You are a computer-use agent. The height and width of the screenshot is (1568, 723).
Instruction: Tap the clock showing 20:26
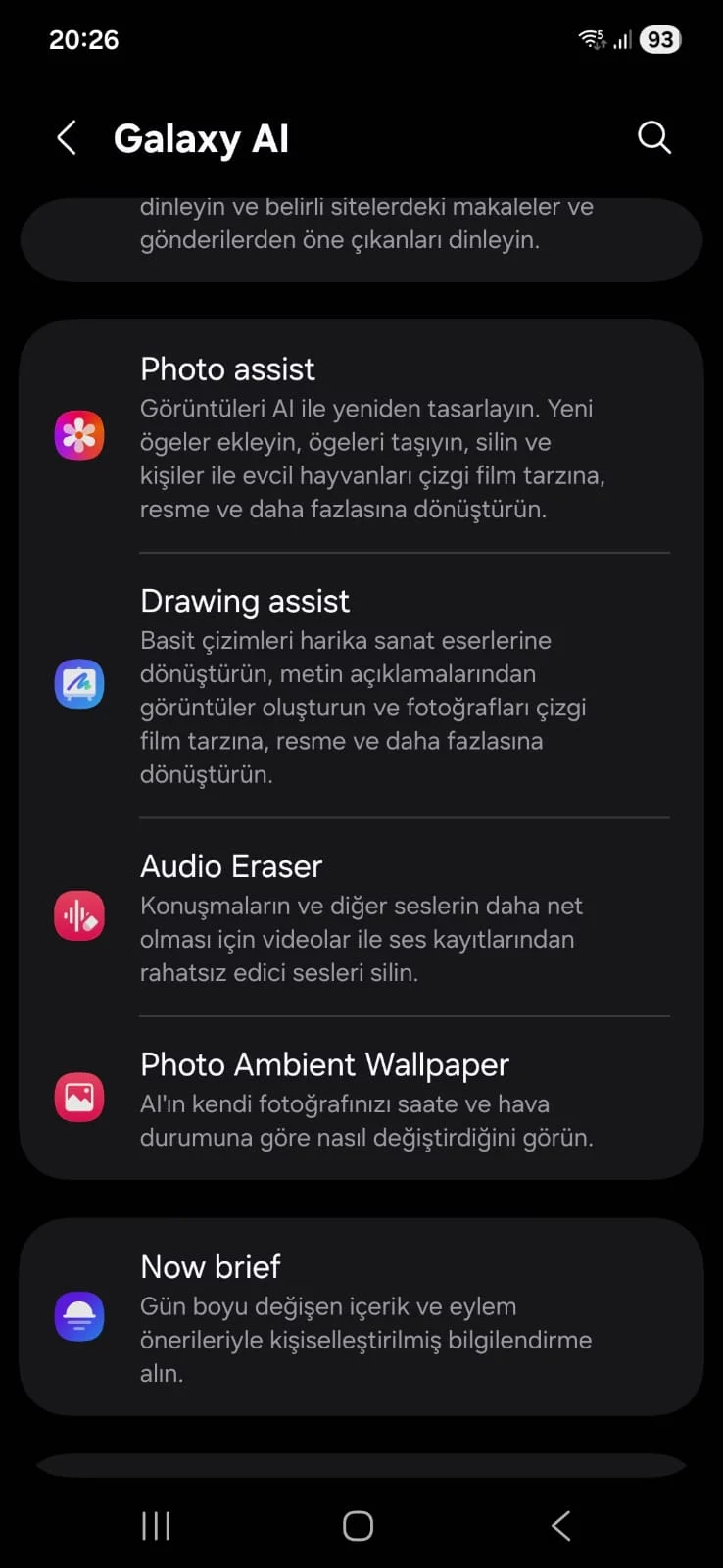click(x=84, y=39)
